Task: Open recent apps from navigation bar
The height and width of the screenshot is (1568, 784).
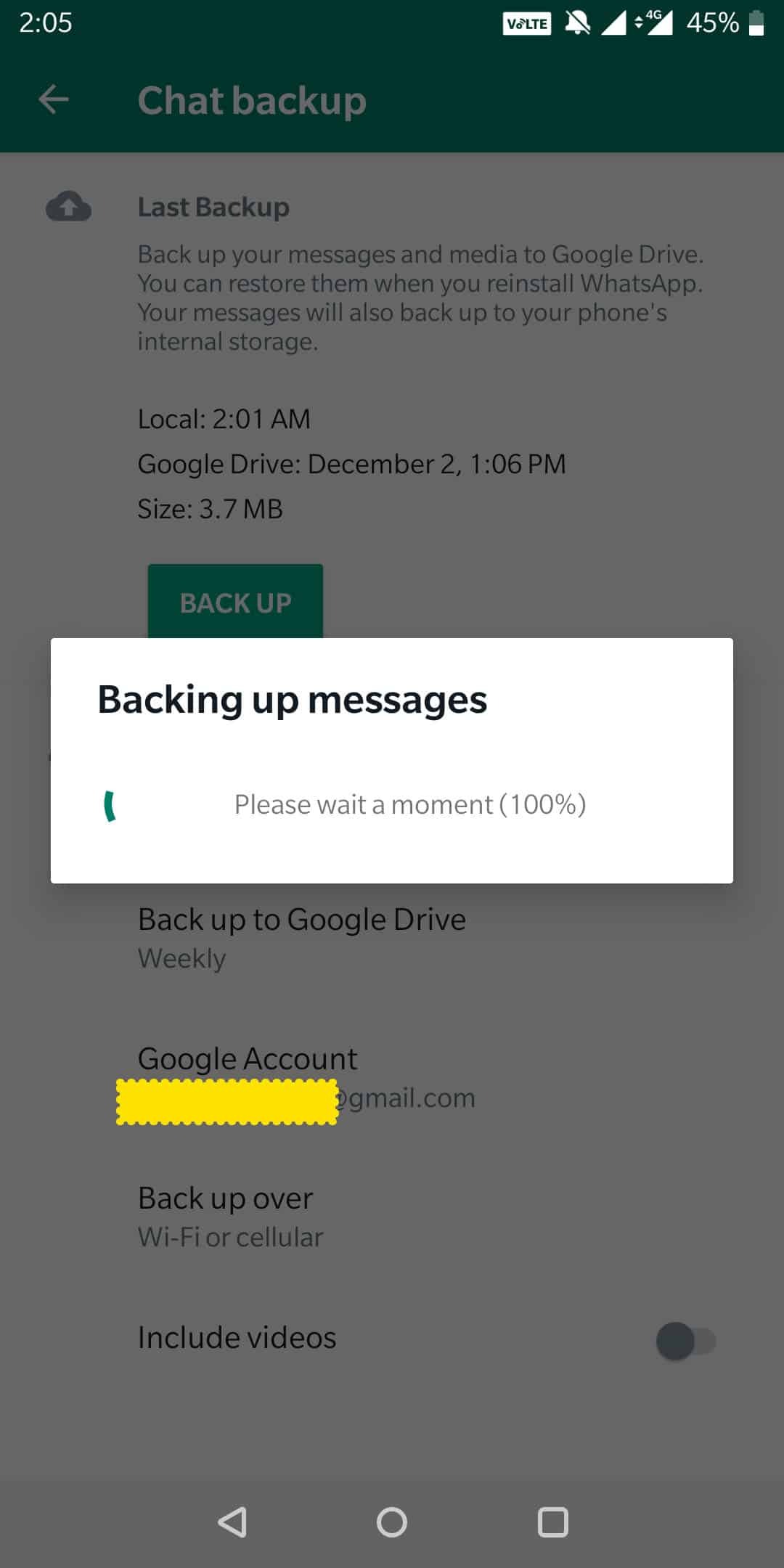Action: click(x=552, y=1522)
